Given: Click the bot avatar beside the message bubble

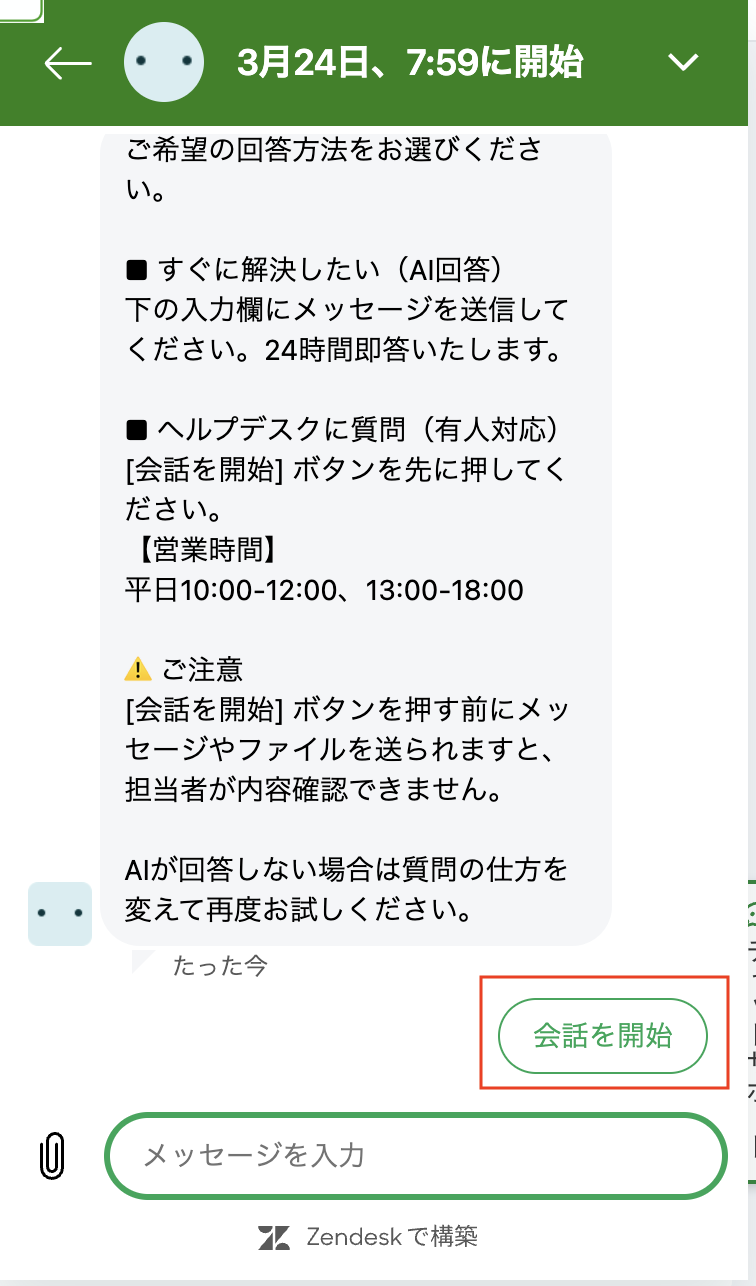Looking at the screenshot, I should click(x=60, y=913).
